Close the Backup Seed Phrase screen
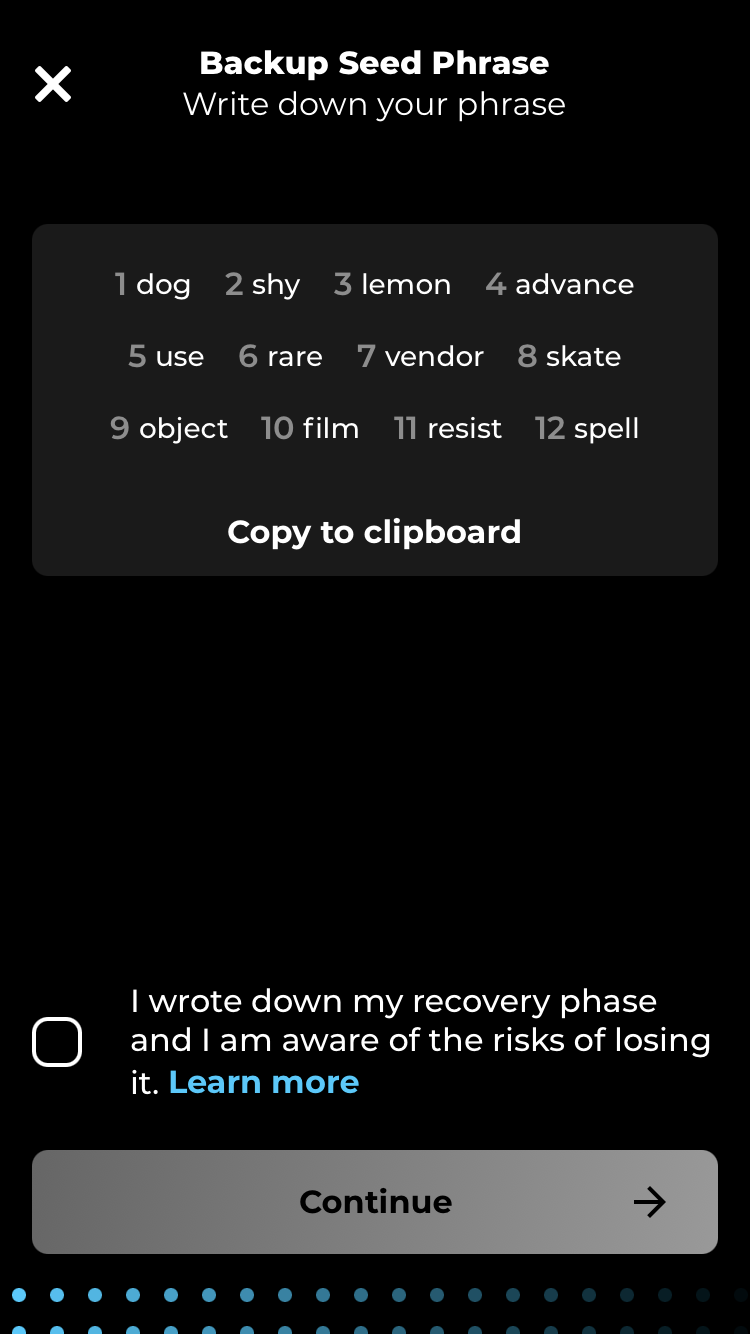Viewport: 750px width, 1334px height. coord(53,85)
